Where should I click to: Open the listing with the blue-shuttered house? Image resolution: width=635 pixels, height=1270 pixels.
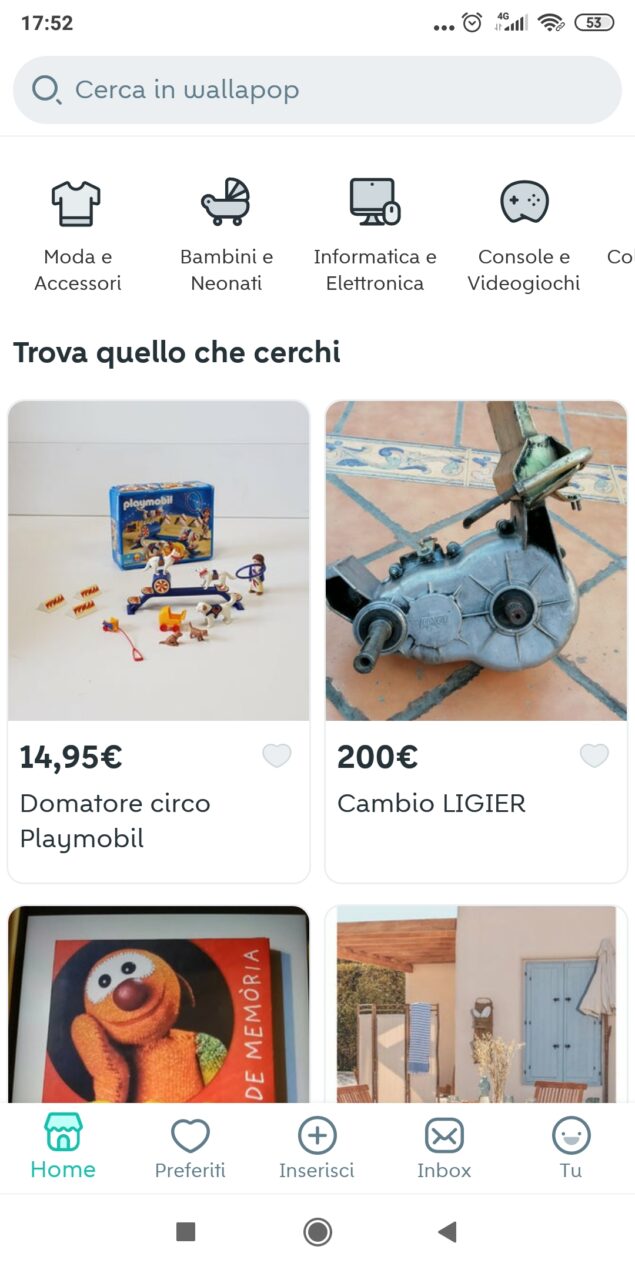point(476,1005)
